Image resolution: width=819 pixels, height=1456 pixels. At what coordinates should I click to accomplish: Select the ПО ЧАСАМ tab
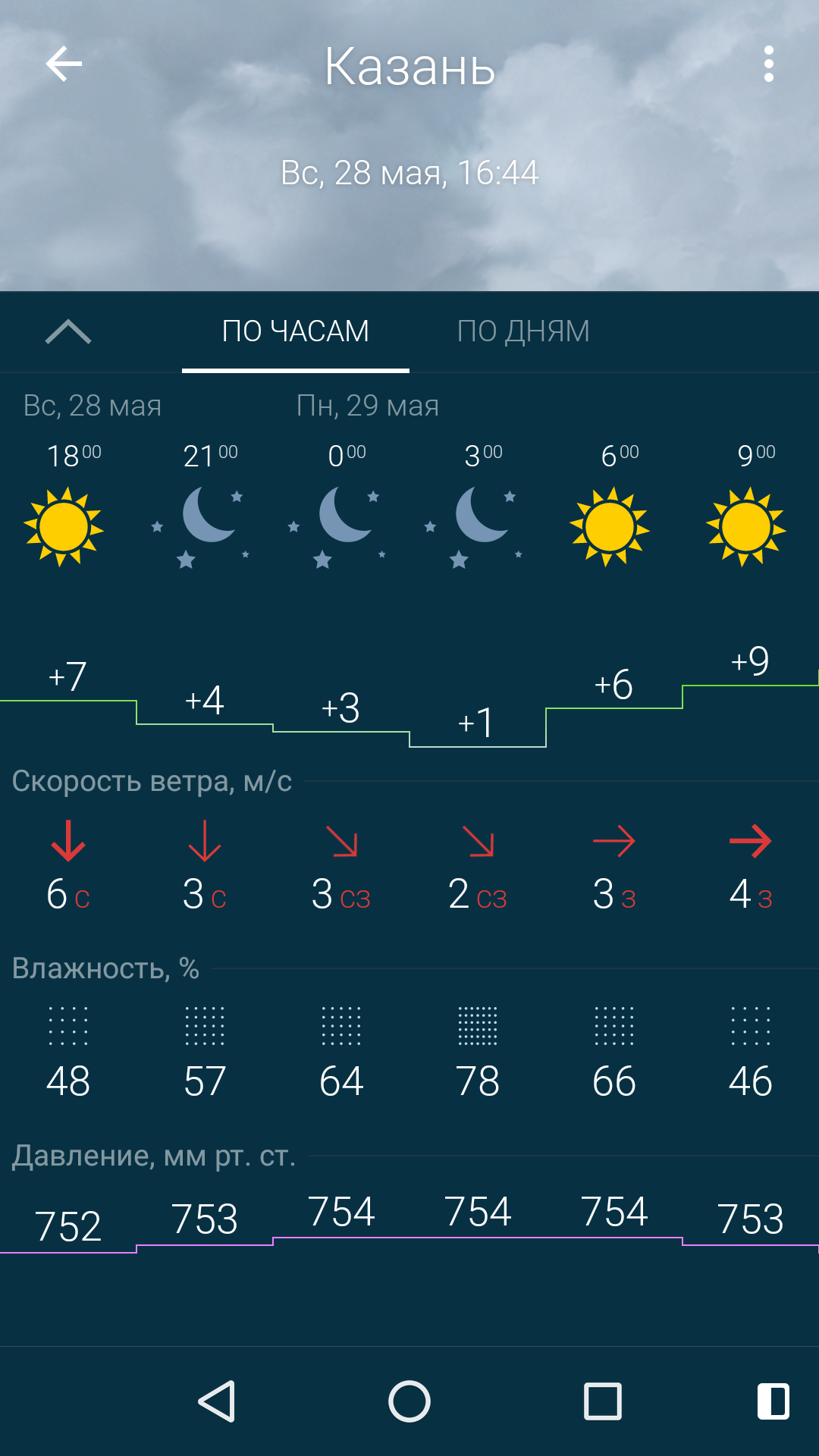(296, 332)
